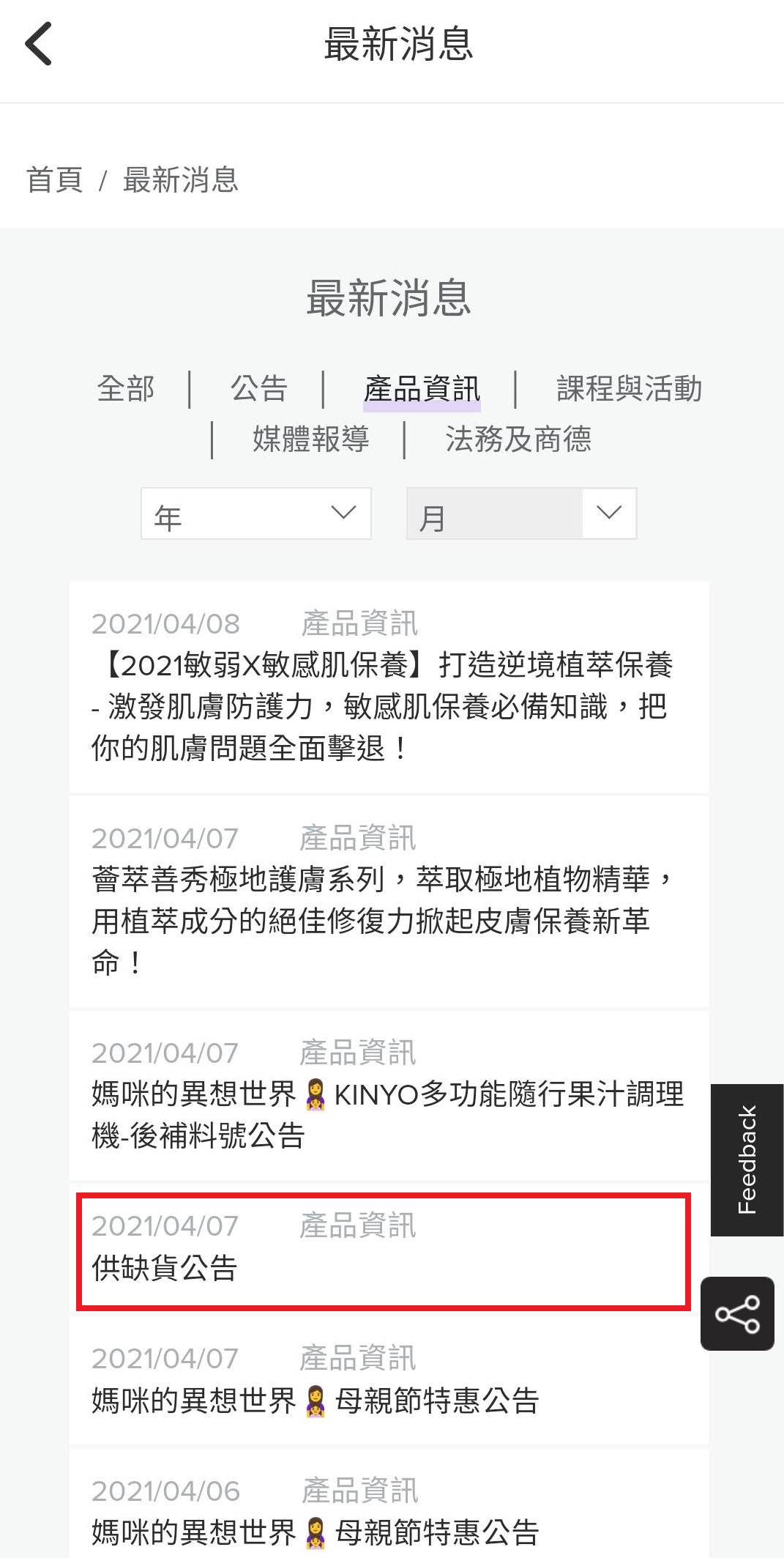Go back using the top-left arrow
Image resolution: width=784 pixels, height=1558 pixels.
pos(38,44)
